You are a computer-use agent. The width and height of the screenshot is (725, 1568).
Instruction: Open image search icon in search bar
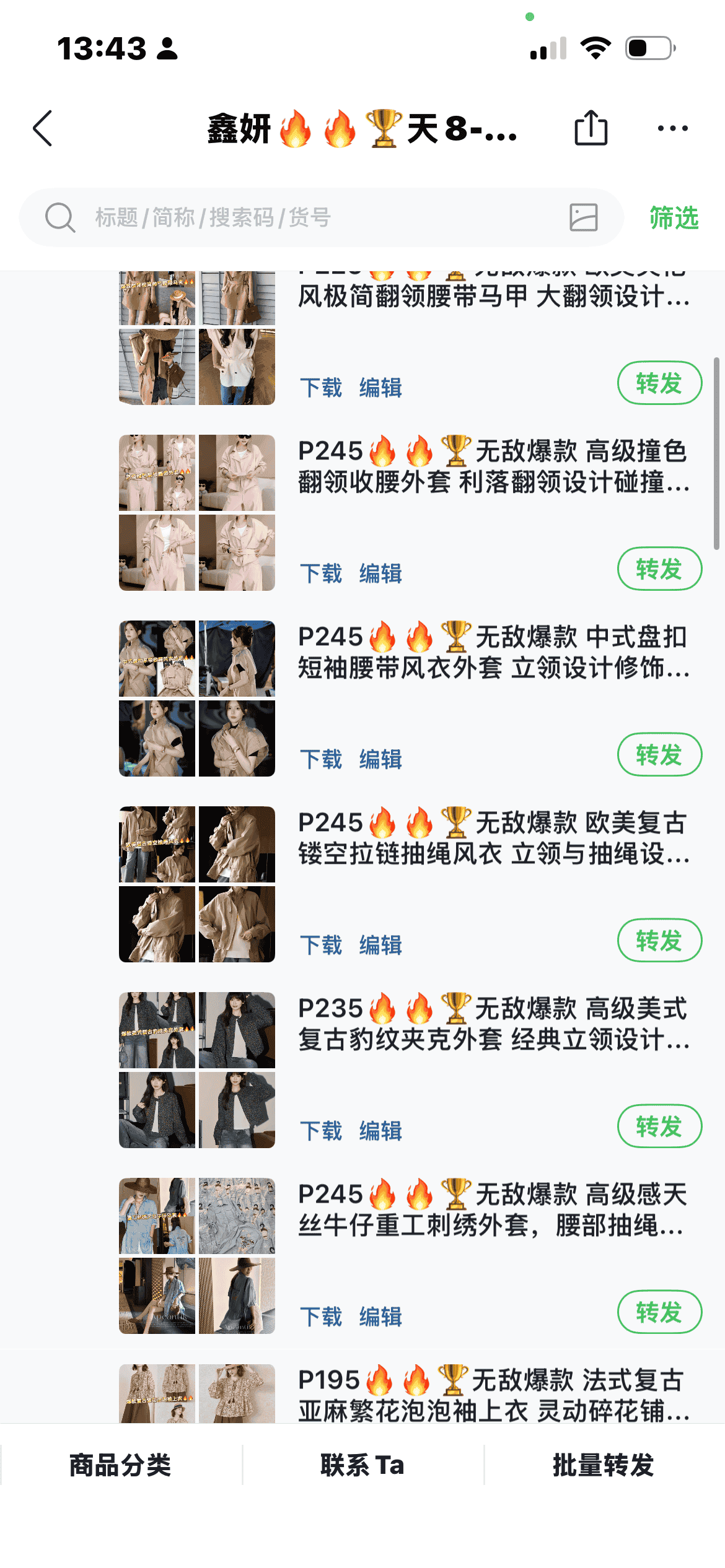pyautogui.click(x=583, y=218)
